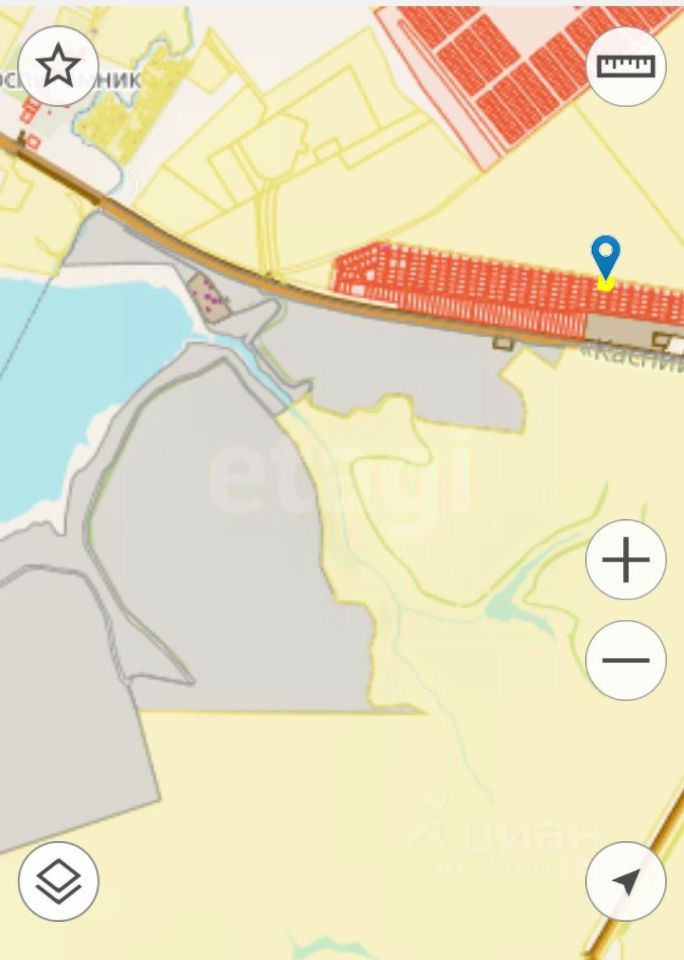Viewport: 684px width, 960px height.
Task: Zoom out with the minus button
Action: point(626,660)
